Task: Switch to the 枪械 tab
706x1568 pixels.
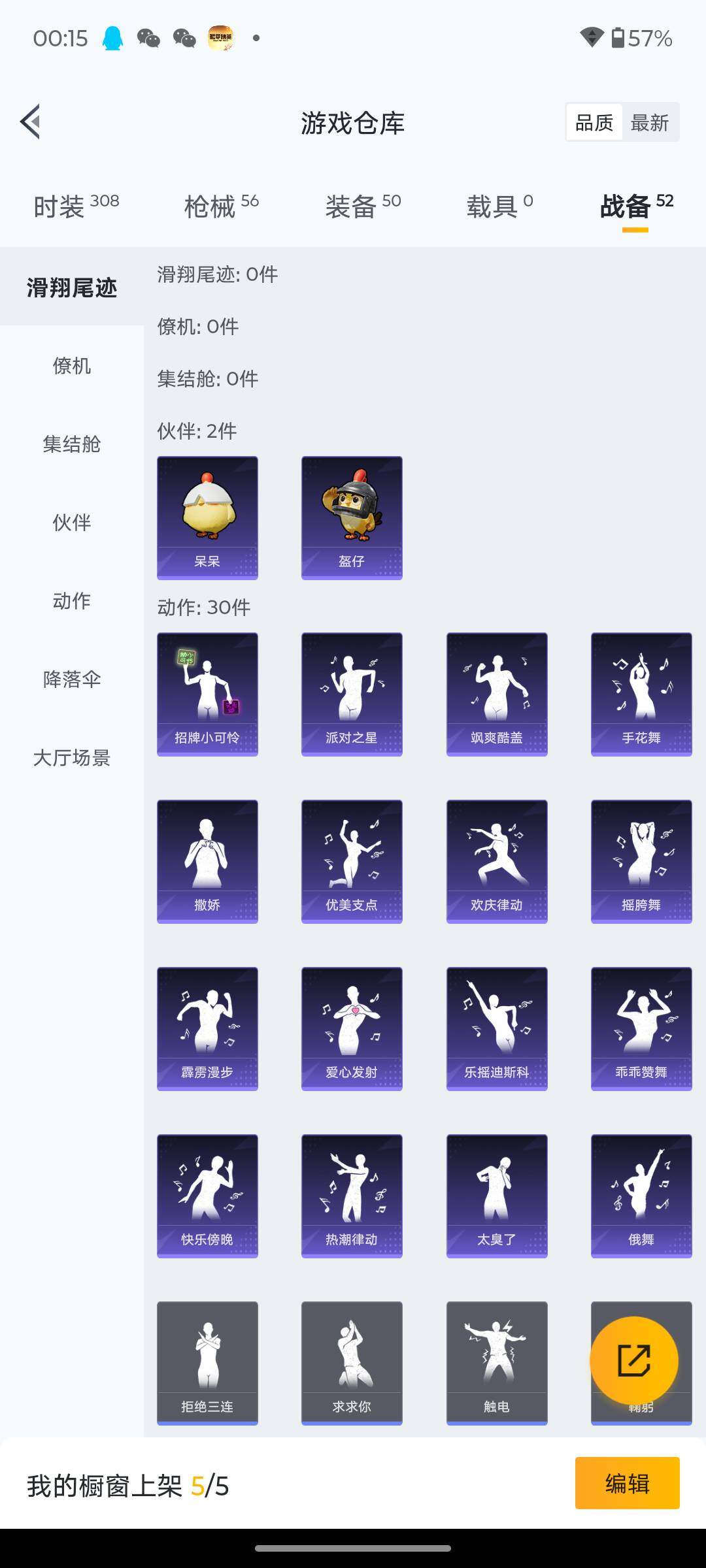Action: [x=221, y=206]
